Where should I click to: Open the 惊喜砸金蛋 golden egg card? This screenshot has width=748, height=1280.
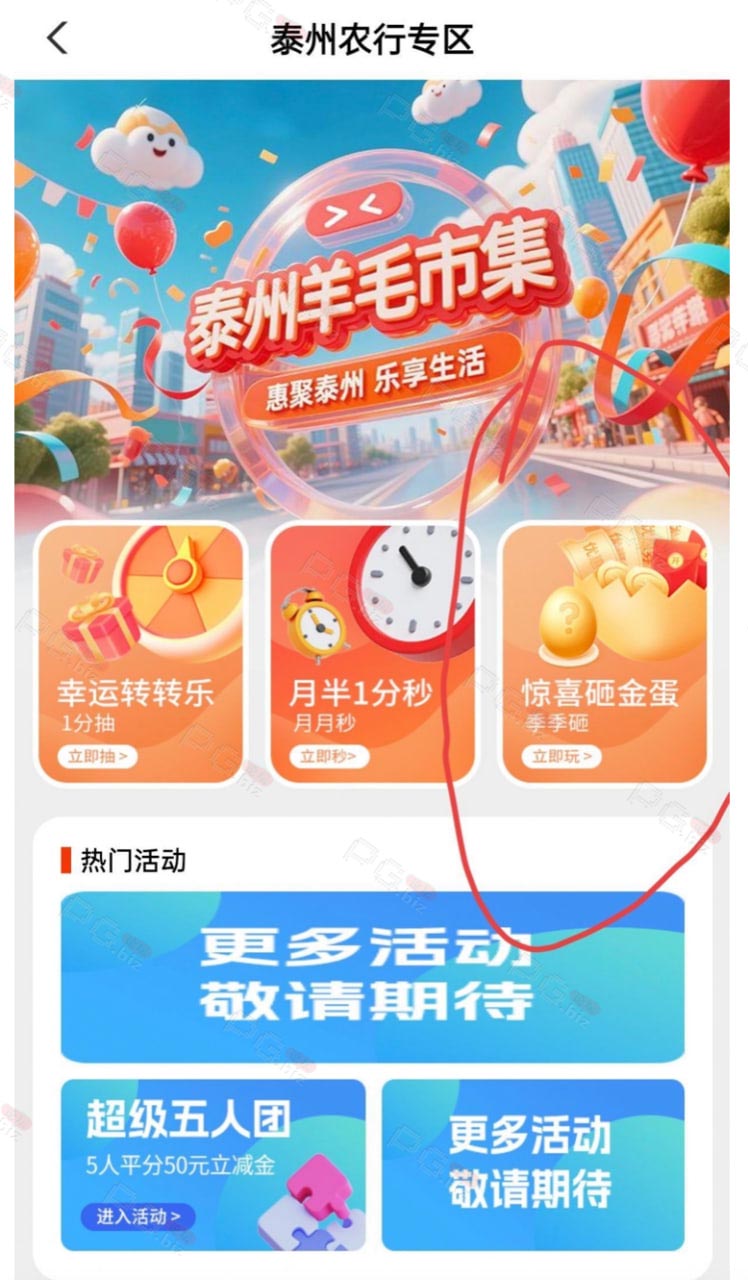(x=605, y=653)
